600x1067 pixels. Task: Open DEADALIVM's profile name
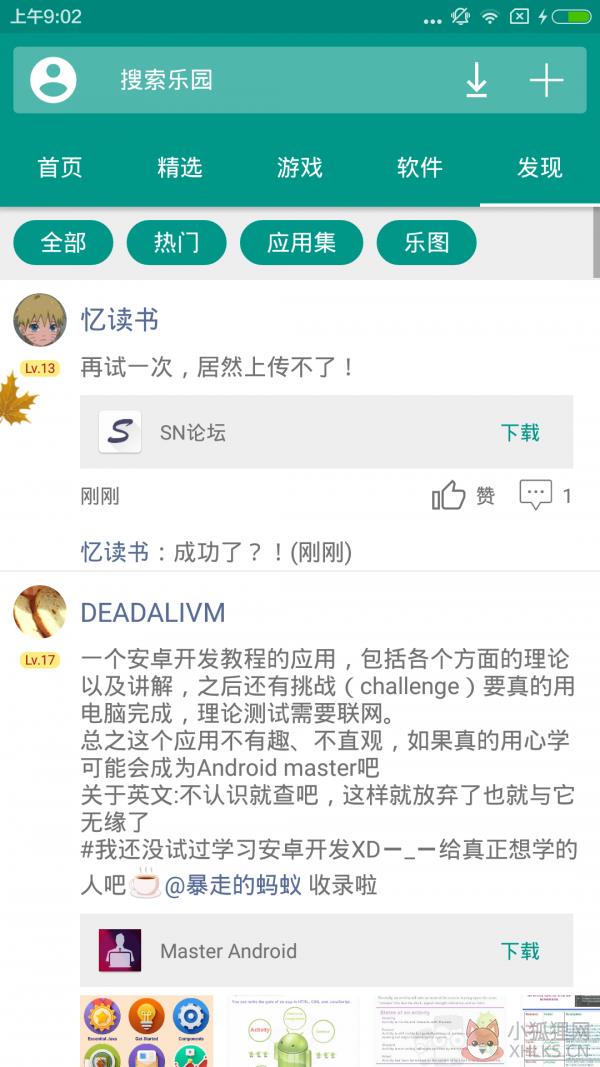(x=153, y=612)
